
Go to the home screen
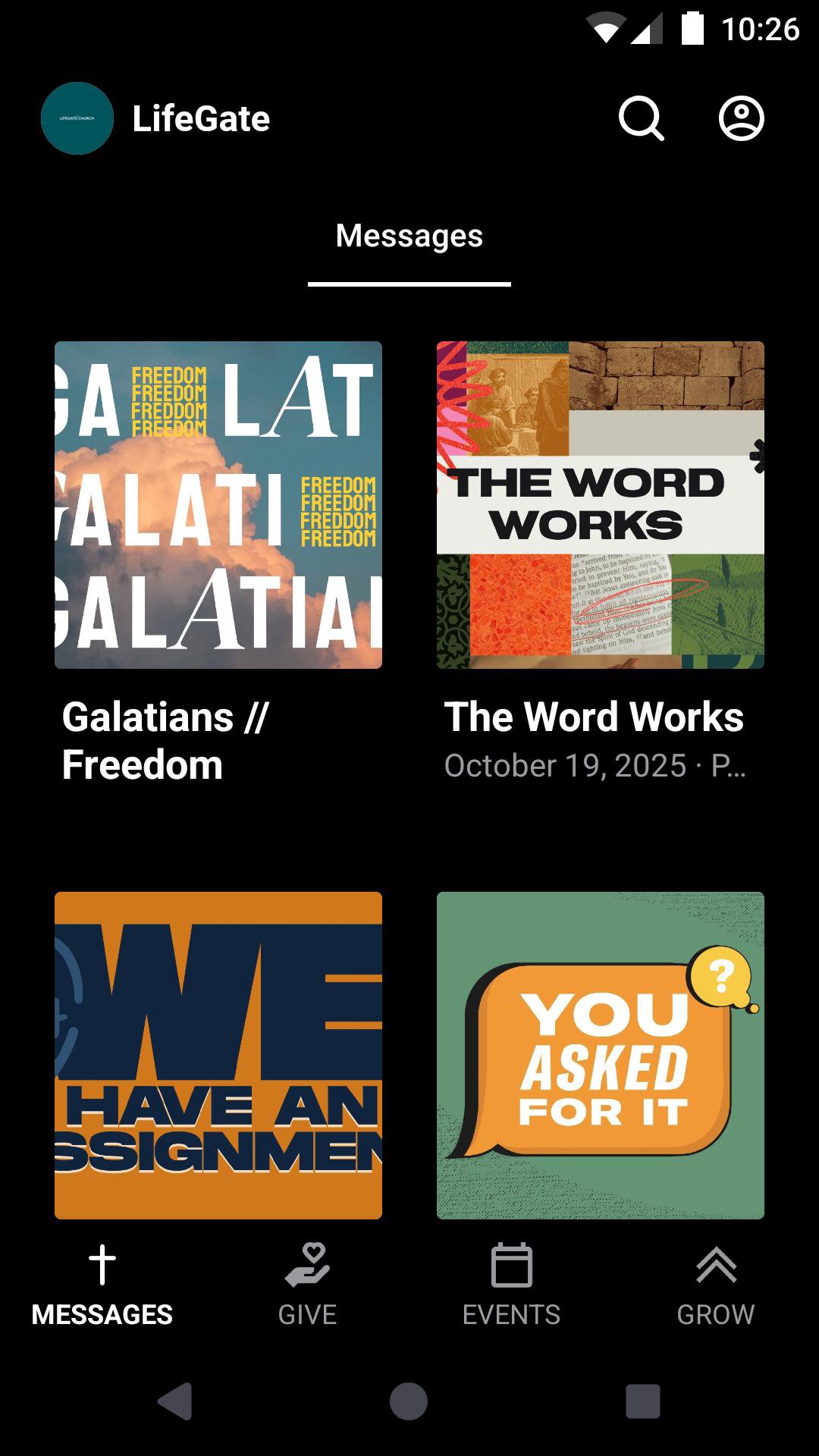(409, 1401)
